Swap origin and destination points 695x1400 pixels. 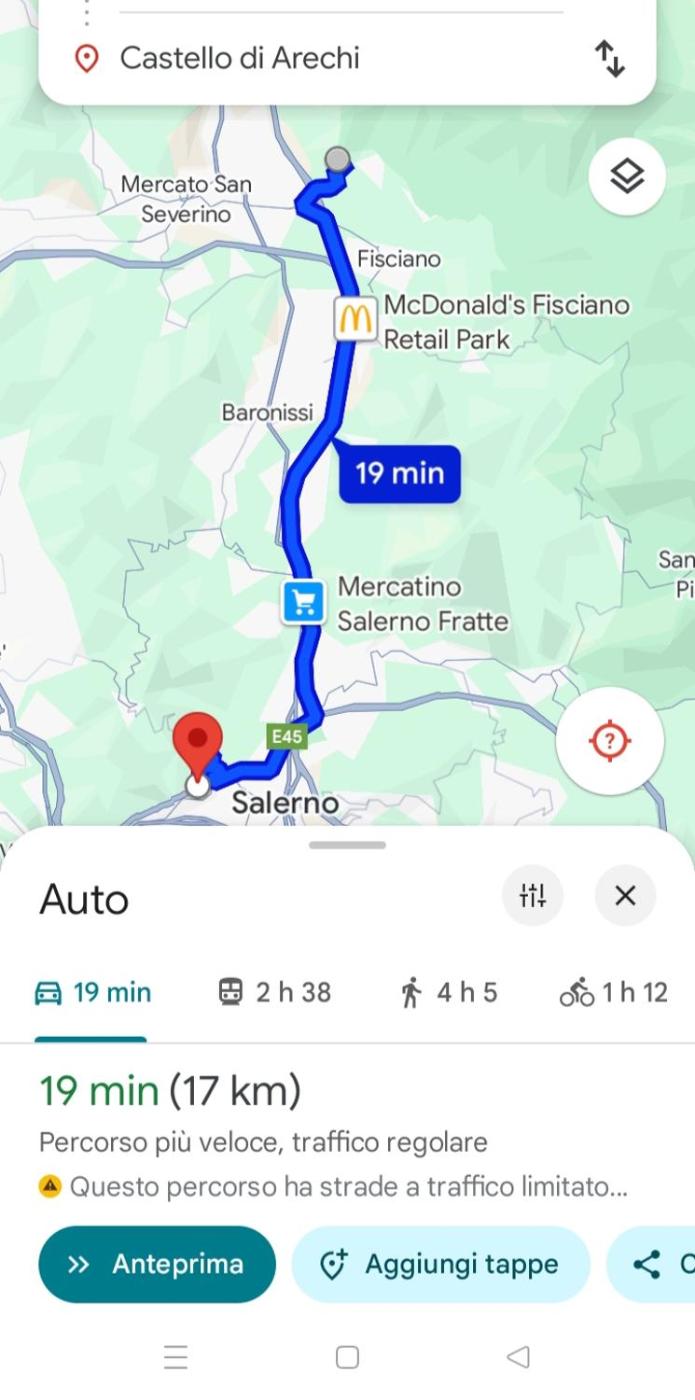pyautogui.click(x=610, y=58)
